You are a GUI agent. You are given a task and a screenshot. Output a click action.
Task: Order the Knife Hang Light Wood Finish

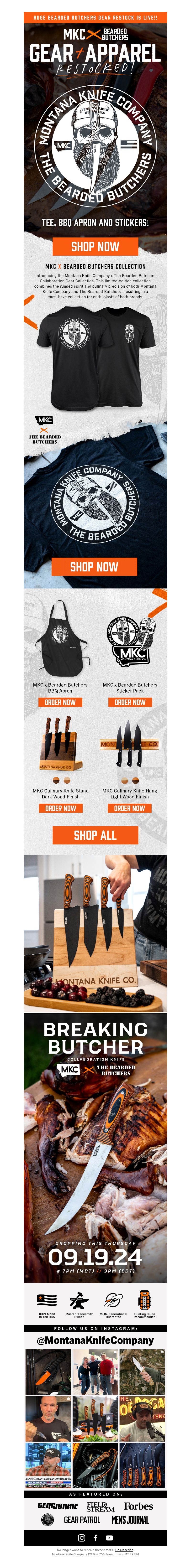[x=130, y=808]
